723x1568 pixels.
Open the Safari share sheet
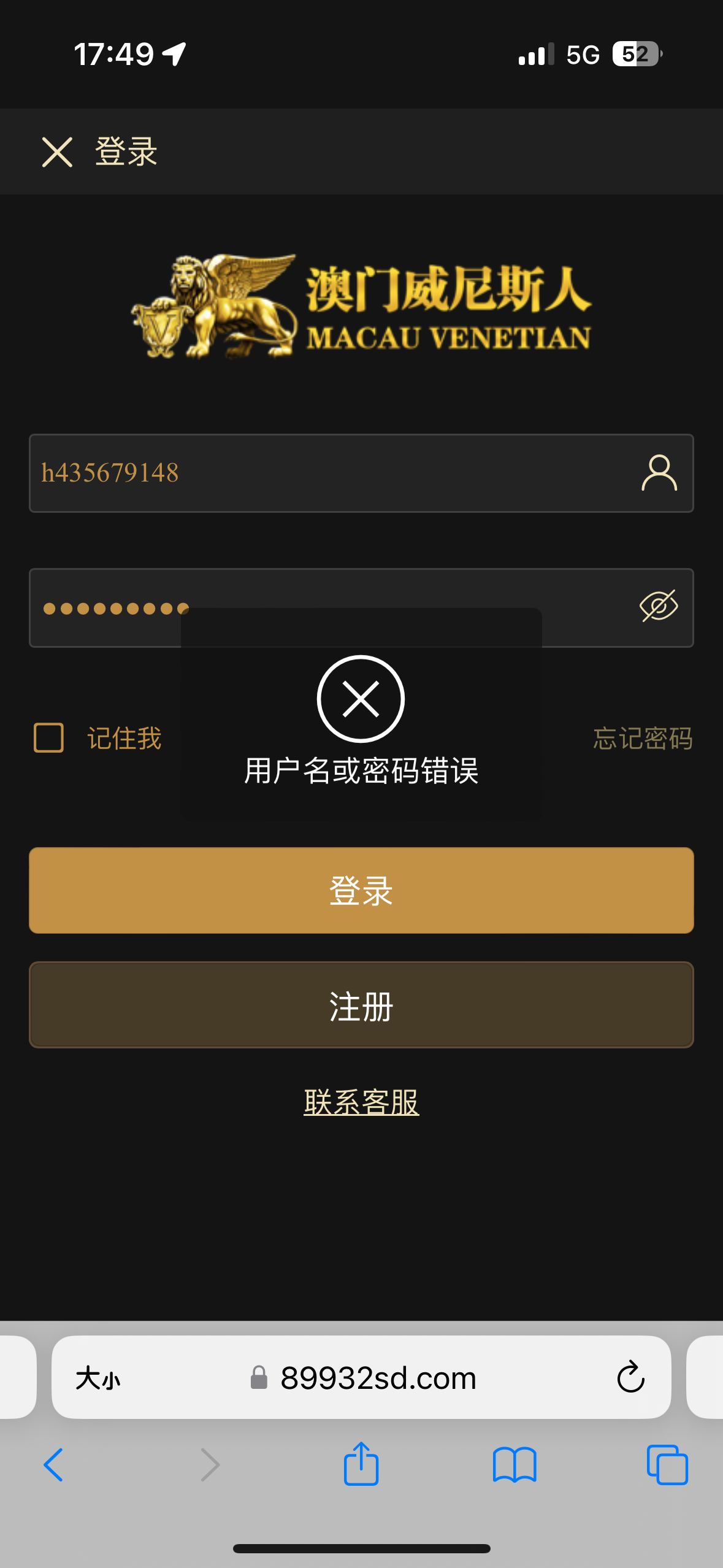pyautogui.click(x=361, y=1464)
